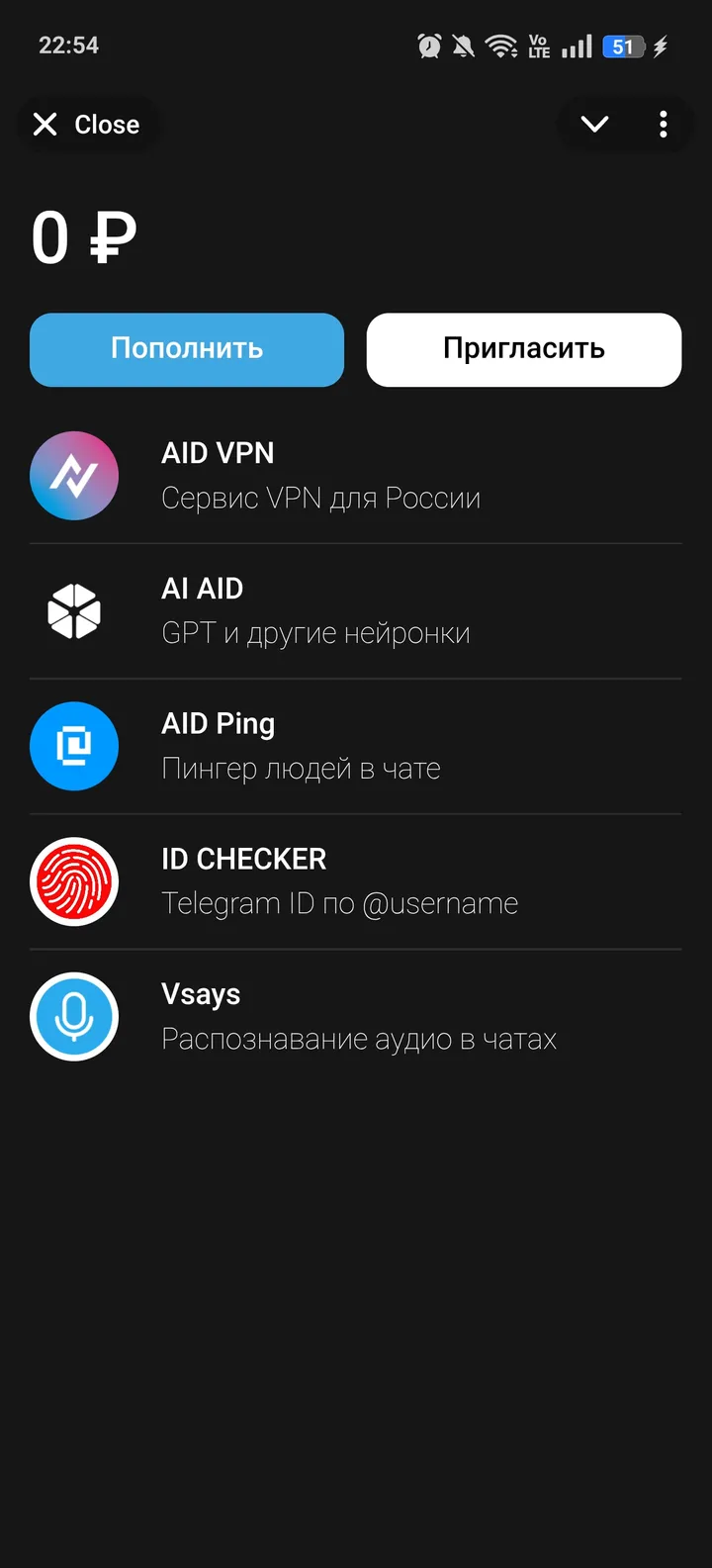Click the battery level indicator

623,45
